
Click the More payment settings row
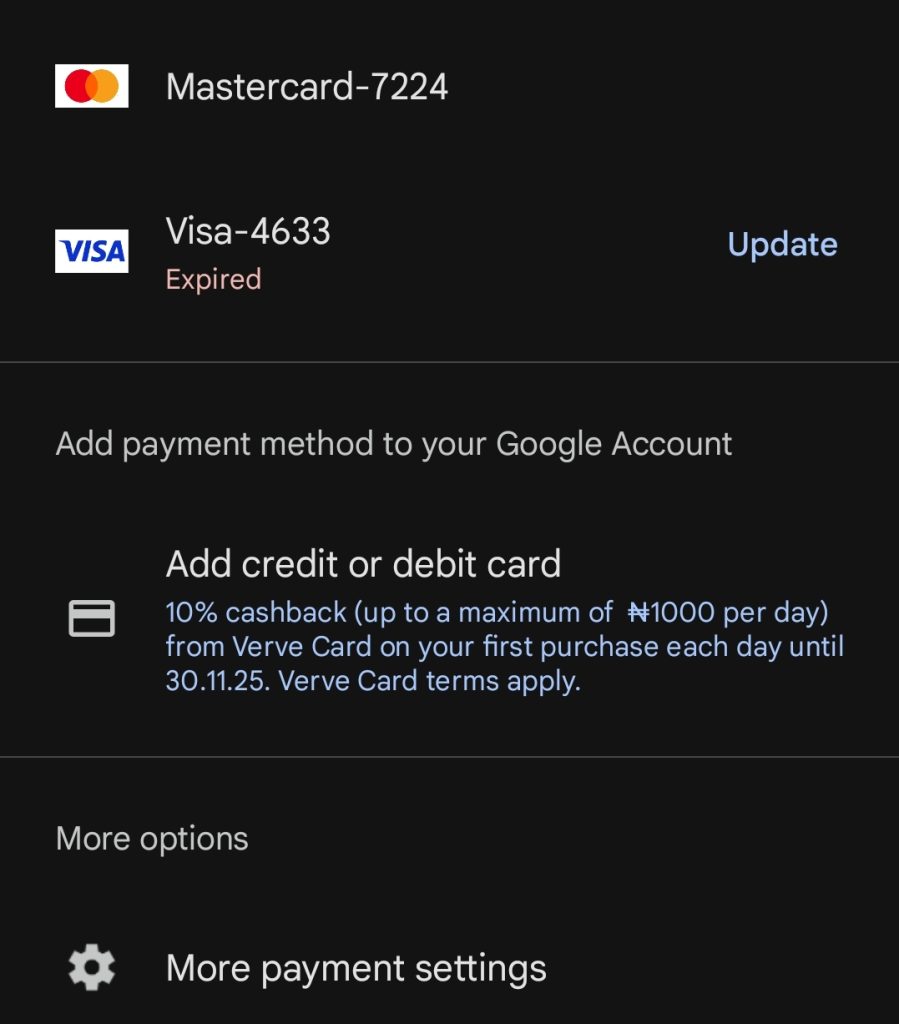tap(357, 967)
